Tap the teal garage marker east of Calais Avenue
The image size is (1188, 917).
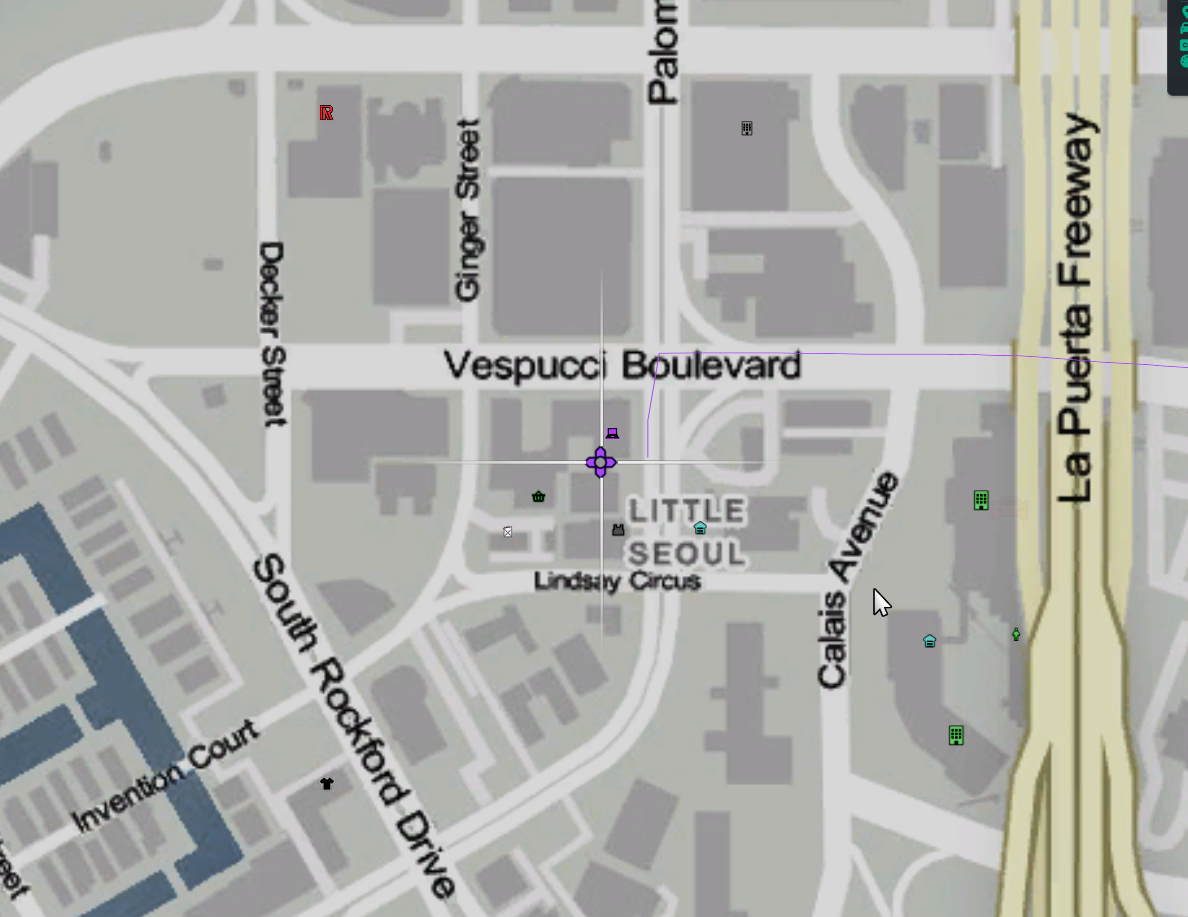click(x=930, y=641)
